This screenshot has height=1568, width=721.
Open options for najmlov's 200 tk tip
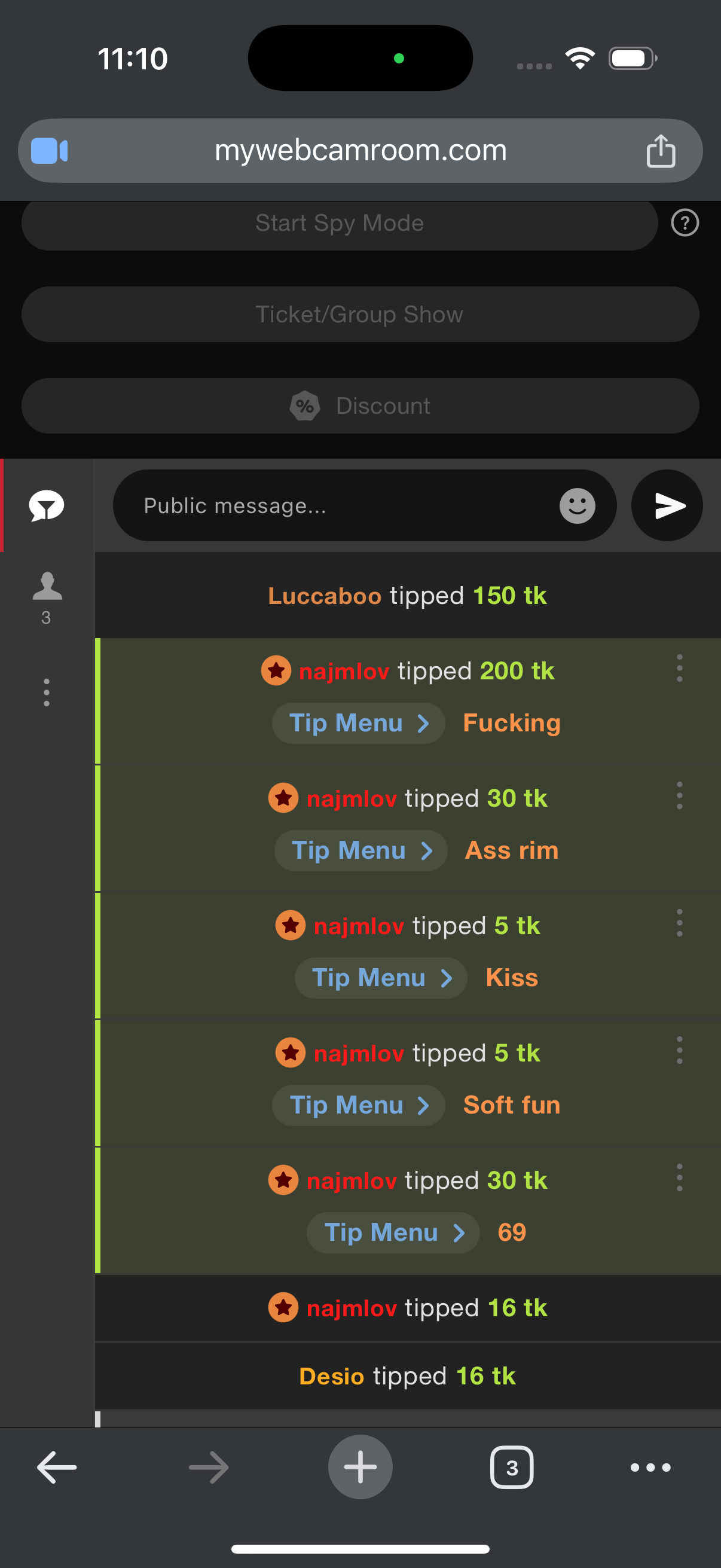coord(679,669)
